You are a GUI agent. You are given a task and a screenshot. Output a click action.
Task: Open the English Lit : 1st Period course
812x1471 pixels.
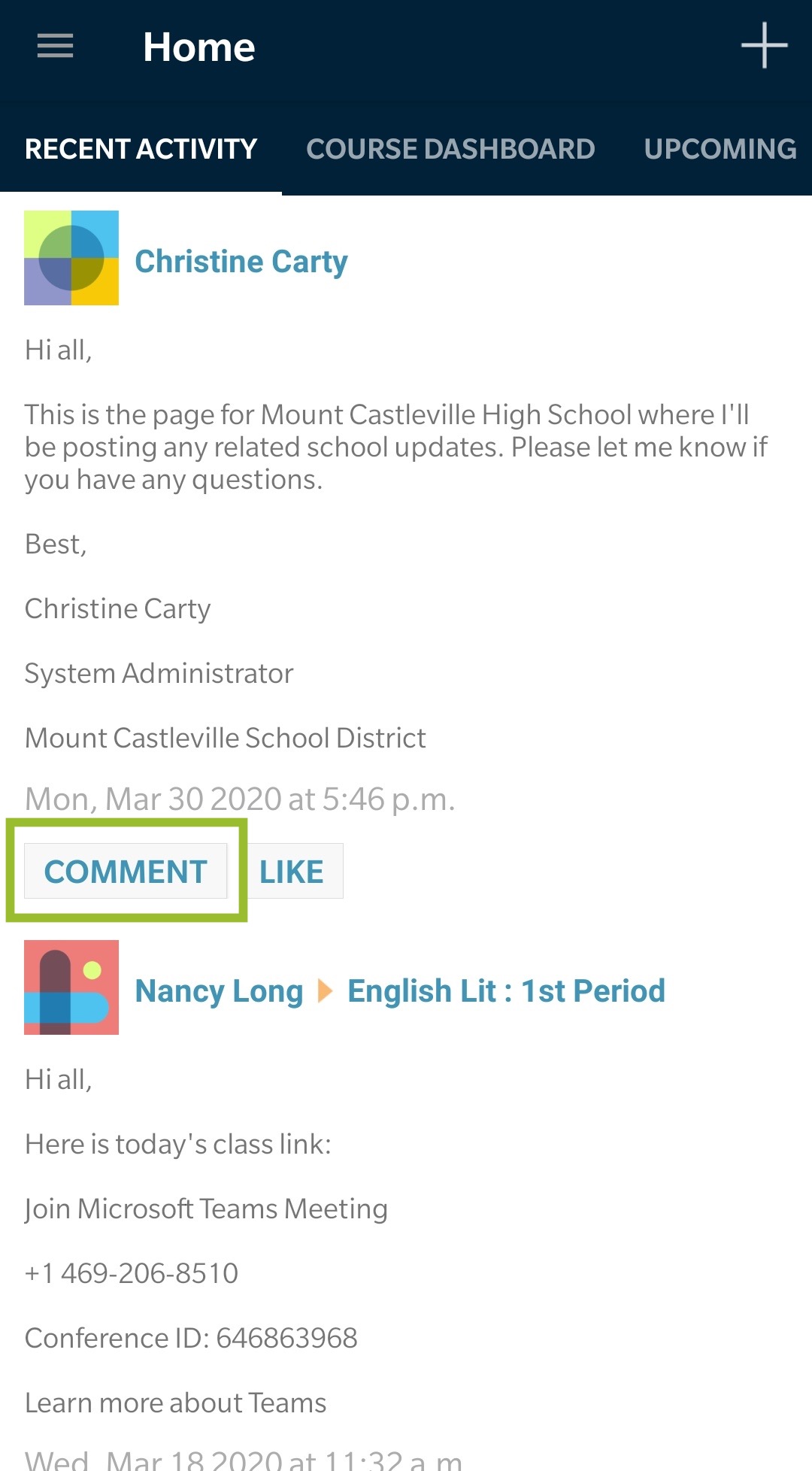tap(506, 990)
